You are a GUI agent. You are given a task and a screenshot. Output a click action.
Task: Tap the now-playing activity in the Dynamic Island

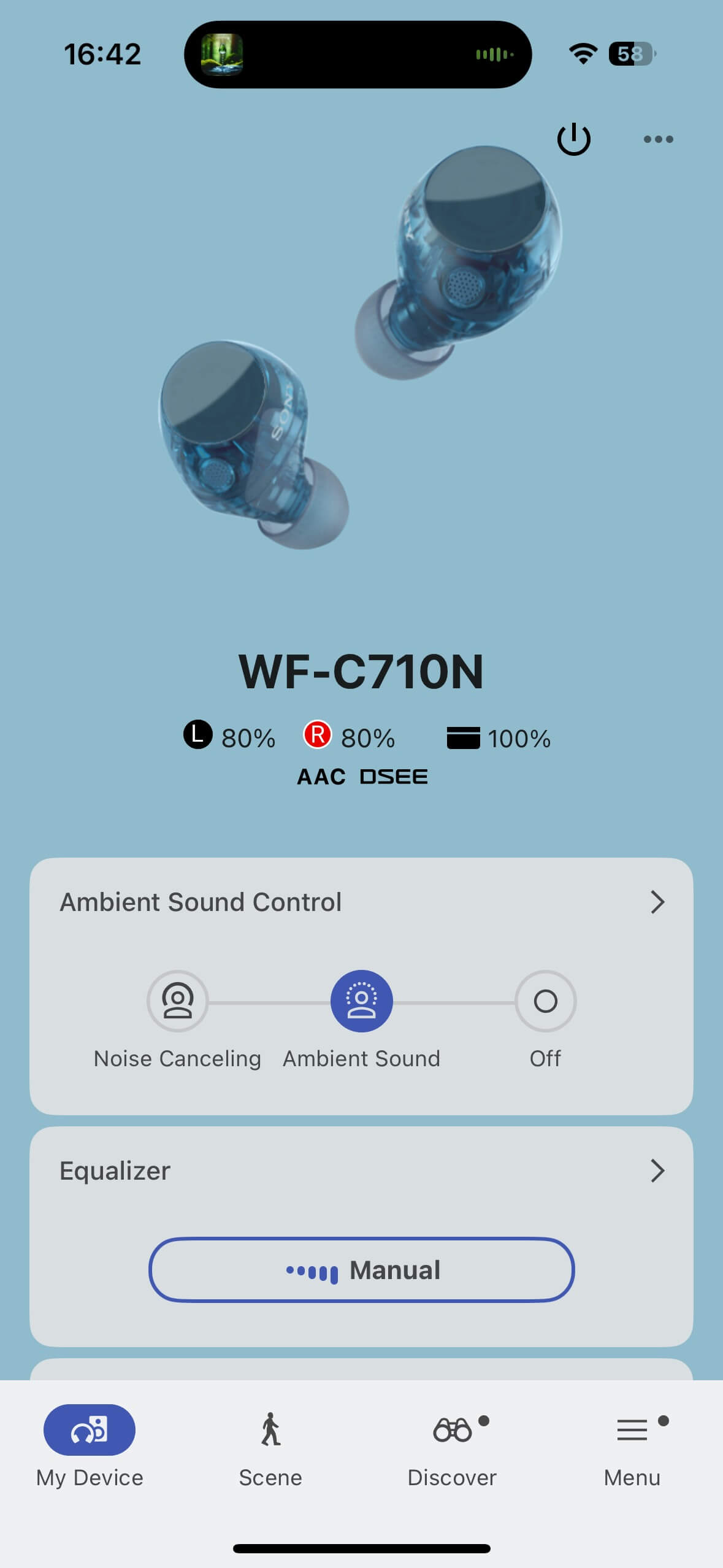(358, 55)
